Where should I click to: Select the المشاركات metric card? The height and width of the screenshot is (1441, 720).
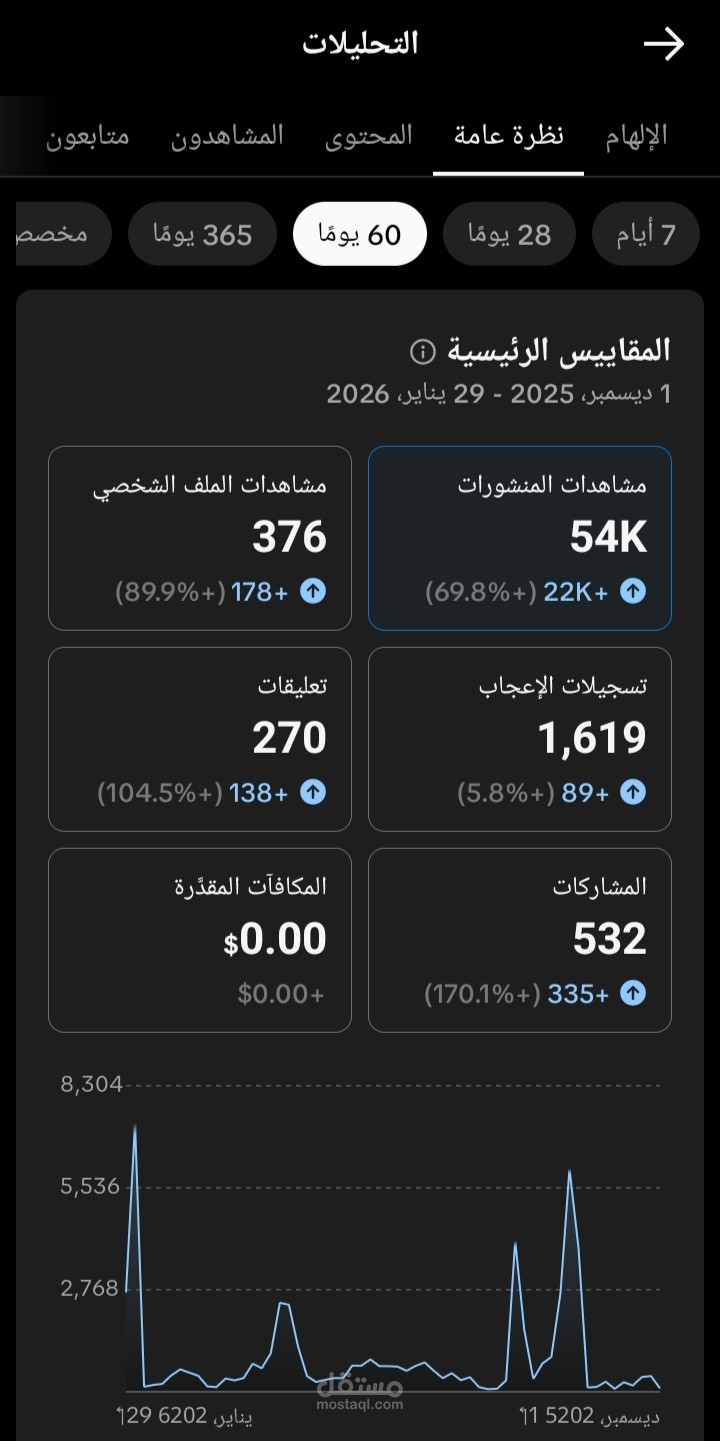[x=520, y=940]
